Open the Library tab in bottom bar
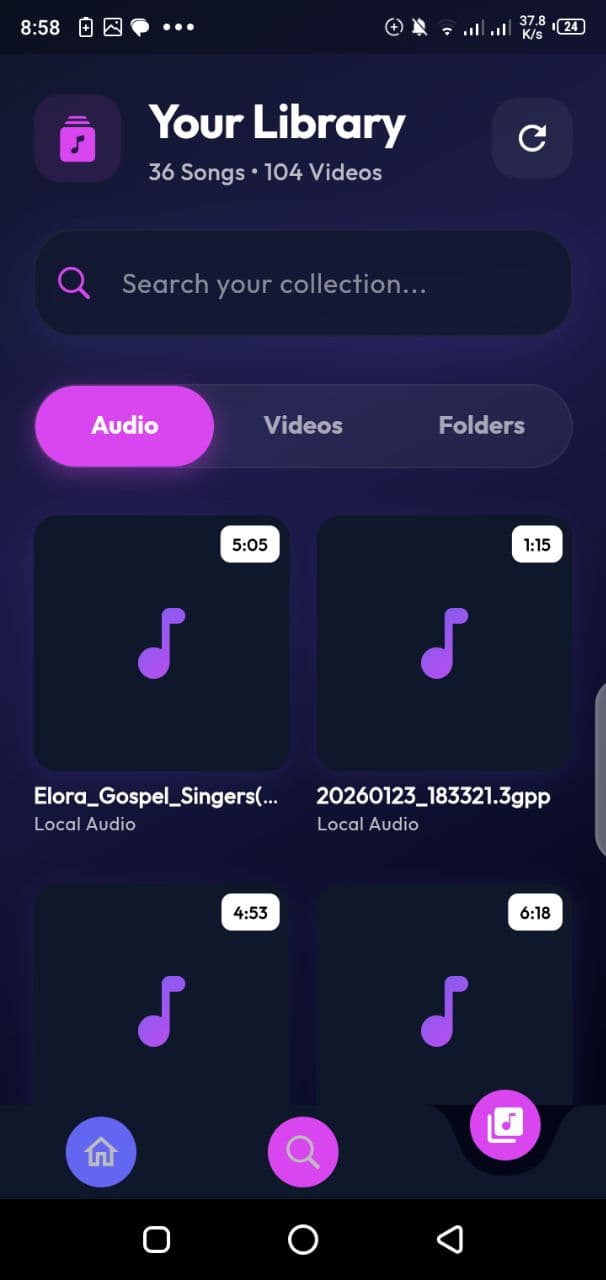 (x=505, y=1126)
